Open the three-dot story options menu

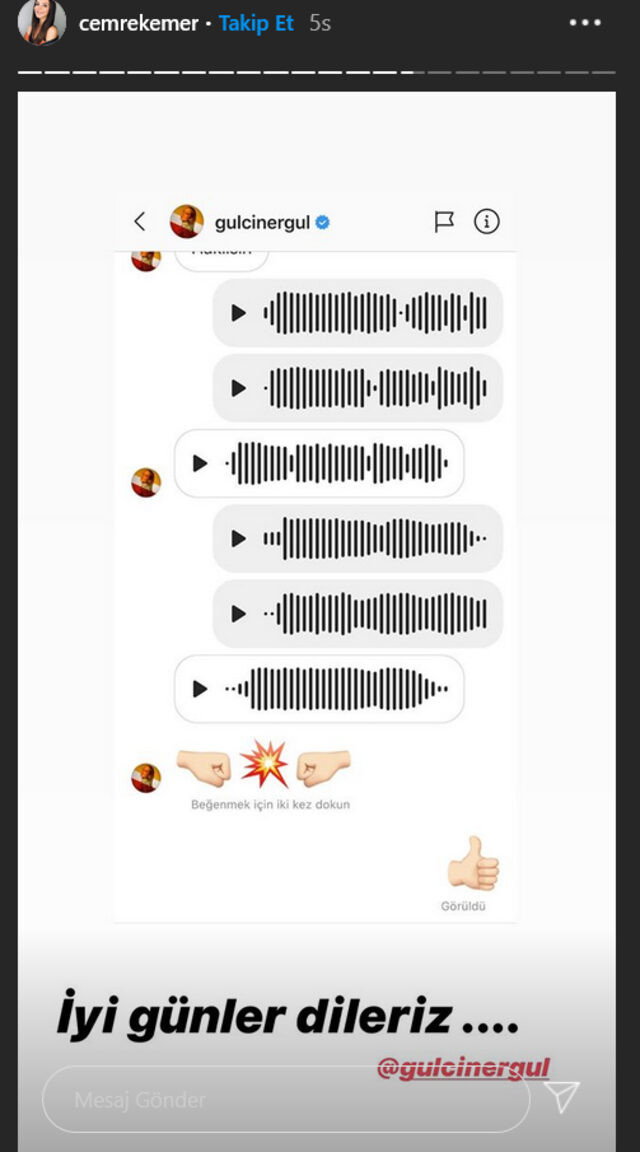pyautogui.click(x=585, y=23)
